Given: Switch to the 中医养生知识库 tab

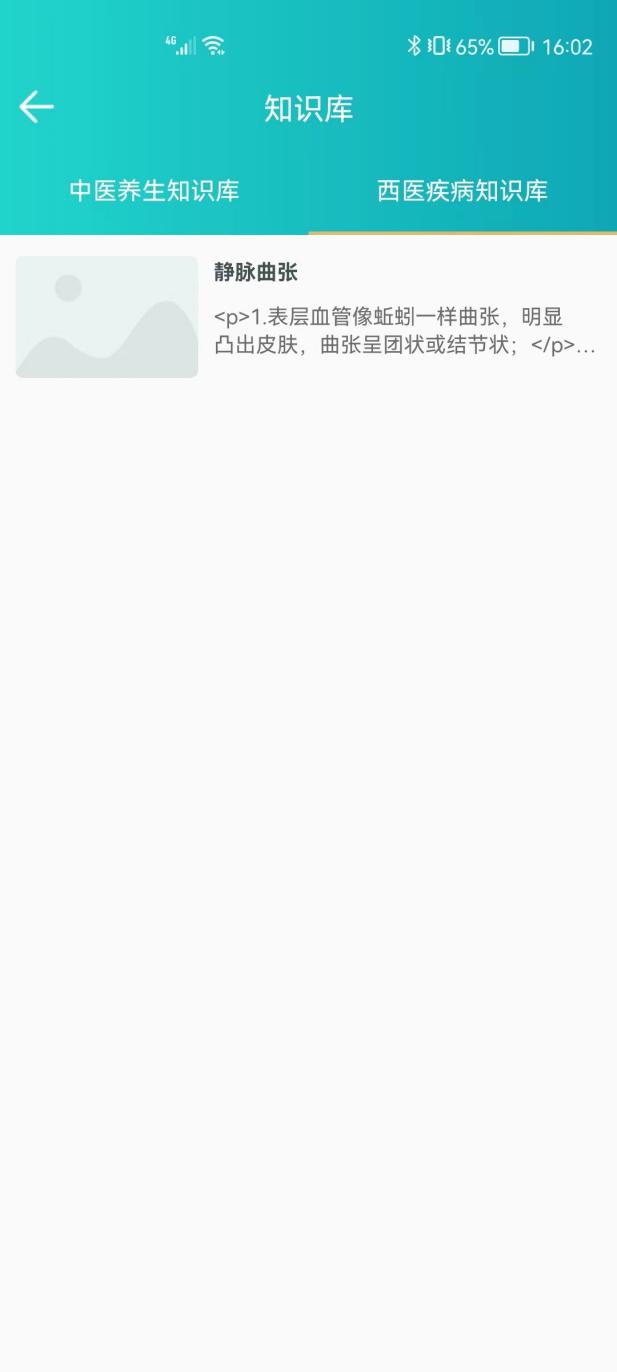Looking at the screenshot, I should coord(154,191).
